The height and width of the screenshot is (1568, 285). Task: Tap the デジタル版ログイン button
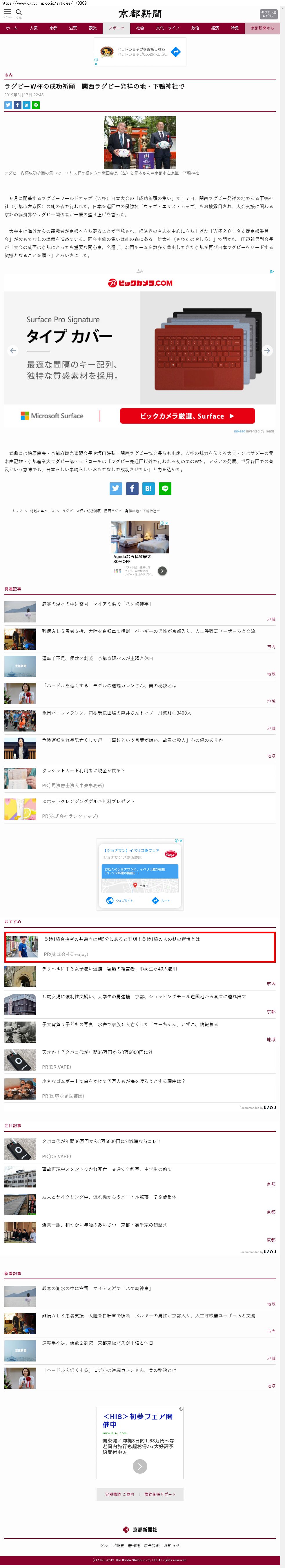268,14
